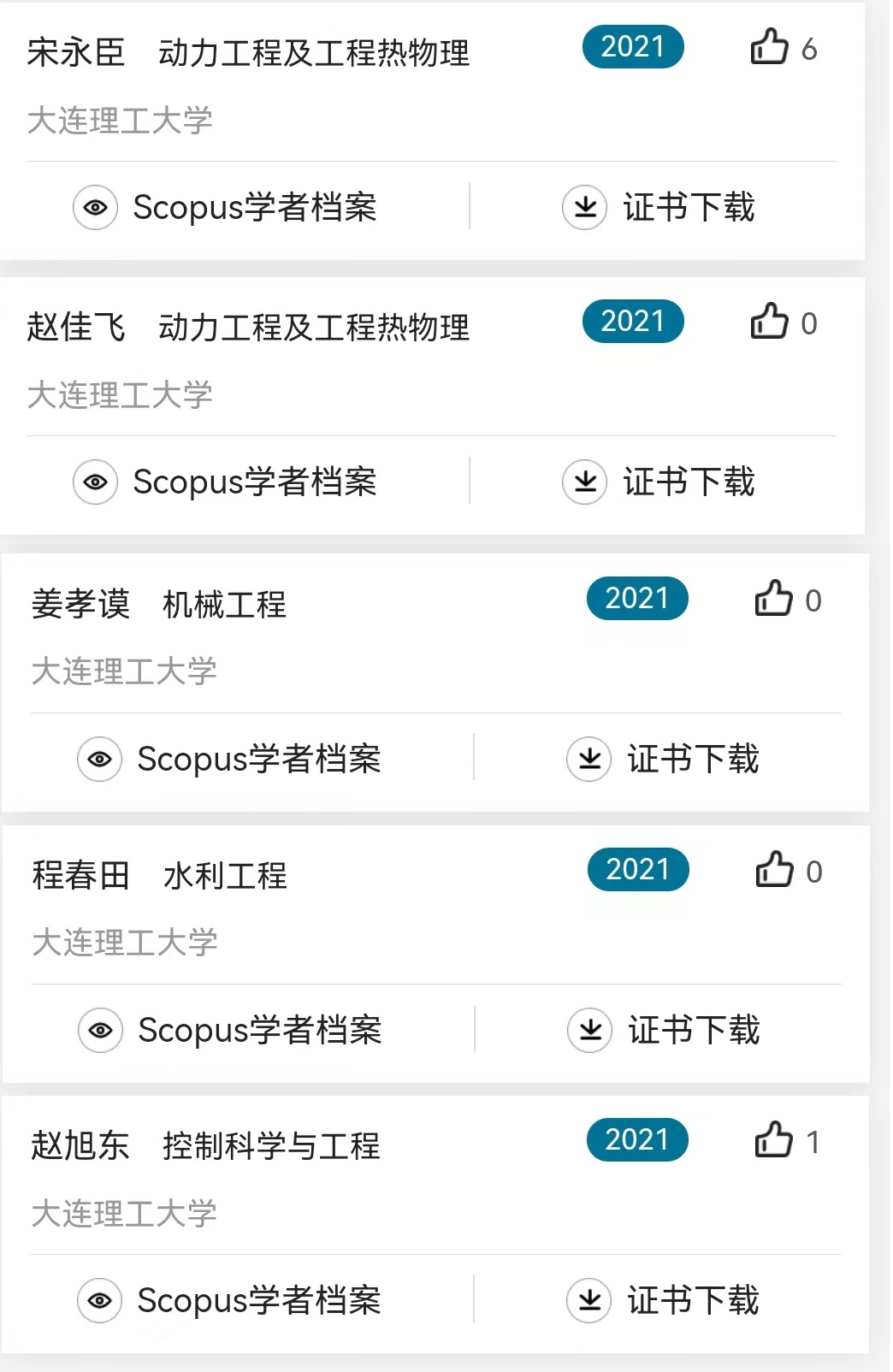
Task: Like 程春田's scholar entry
Action: pyautogui.click(x=775, y=870)
